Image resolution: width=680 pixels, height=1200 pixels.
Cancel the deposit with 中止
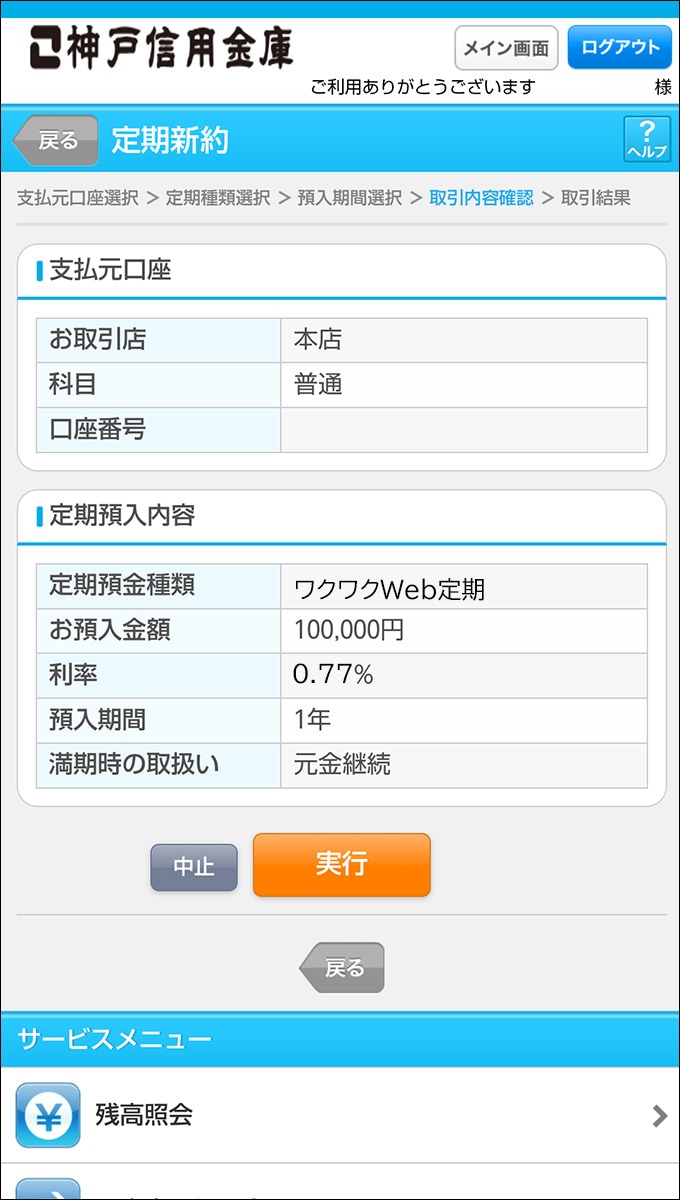pyautogui.click(x=194, y=867)
